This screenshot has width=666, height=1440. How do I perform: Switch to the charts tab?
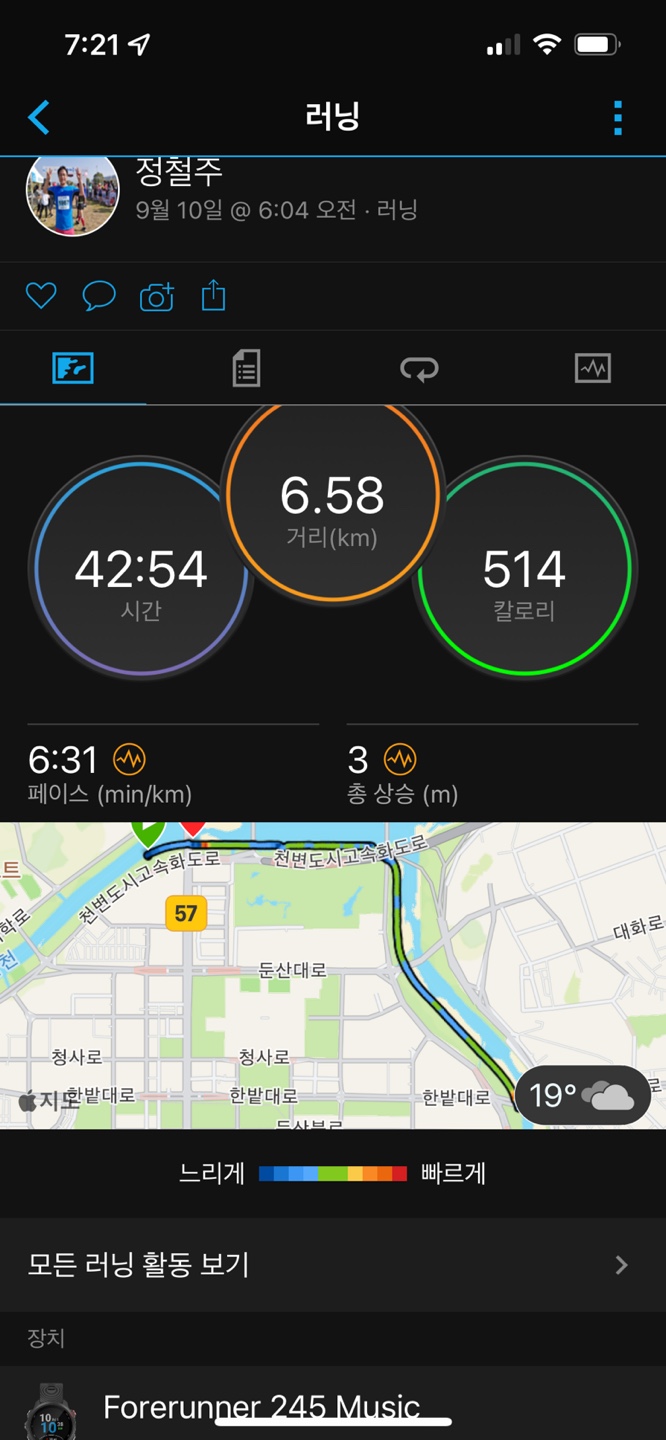pos(592,369)
